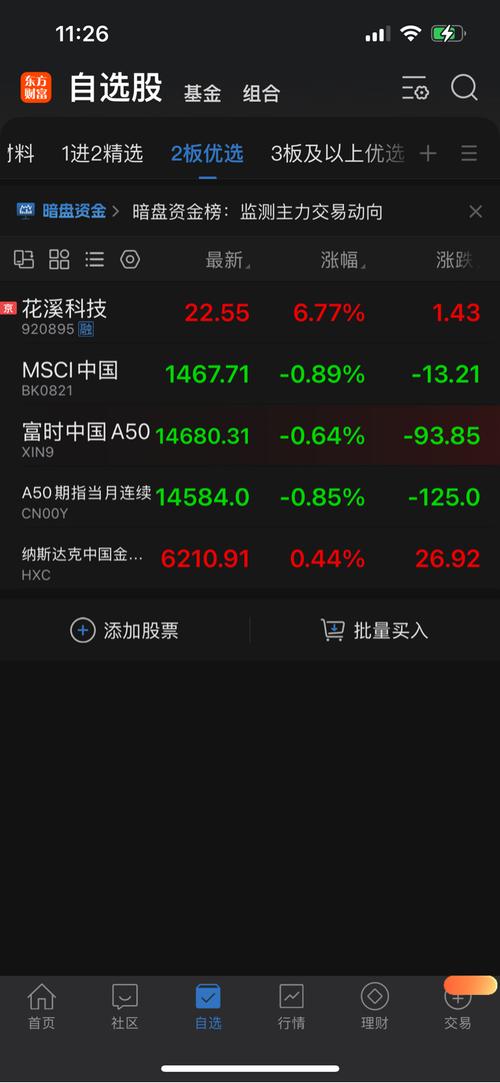Open the group list menu icon
The width and height of the screenshot is (500, 1083).
tap(469, 153)
